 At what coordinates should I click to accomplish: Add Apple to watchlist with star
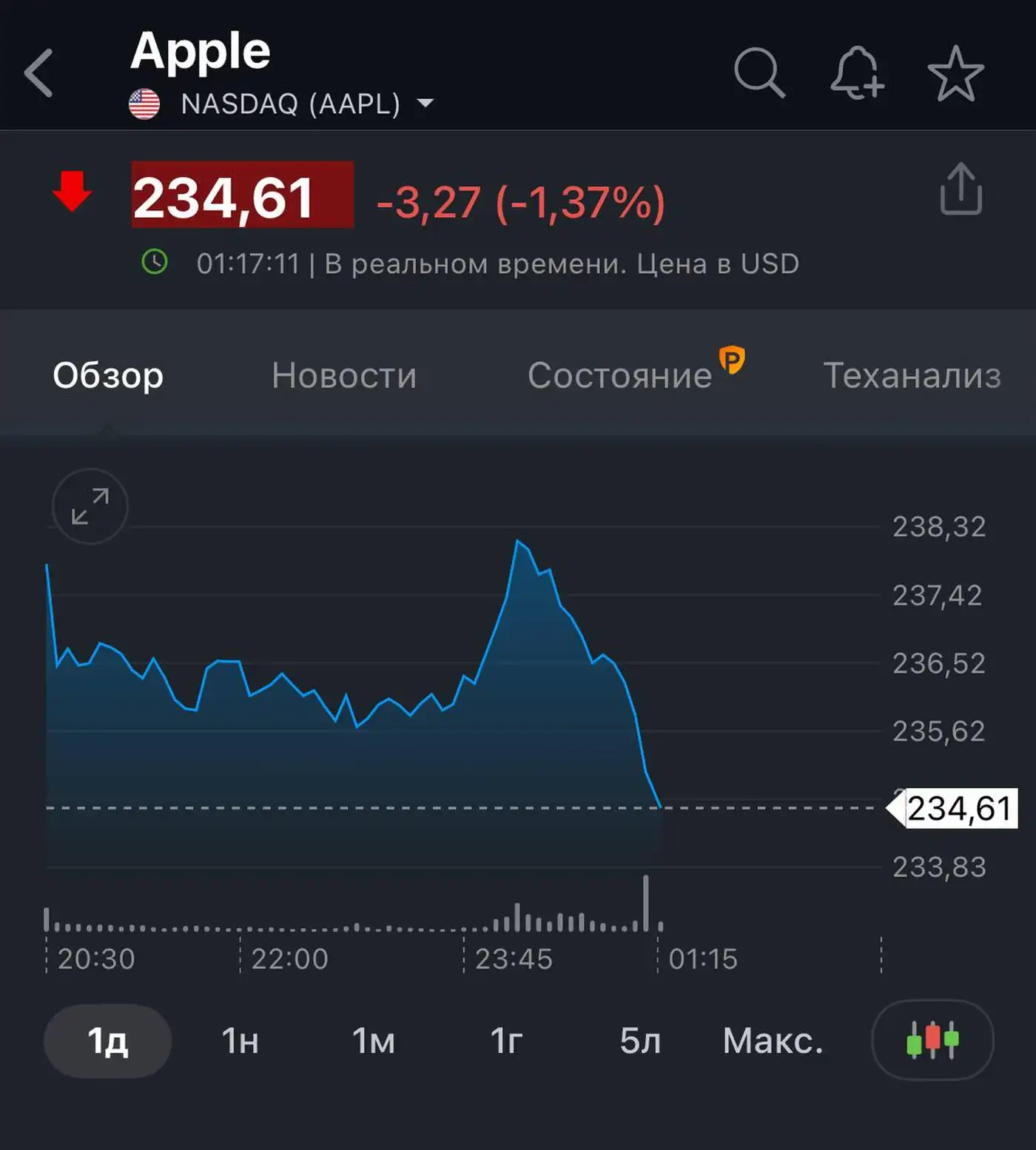pos(955,73)
